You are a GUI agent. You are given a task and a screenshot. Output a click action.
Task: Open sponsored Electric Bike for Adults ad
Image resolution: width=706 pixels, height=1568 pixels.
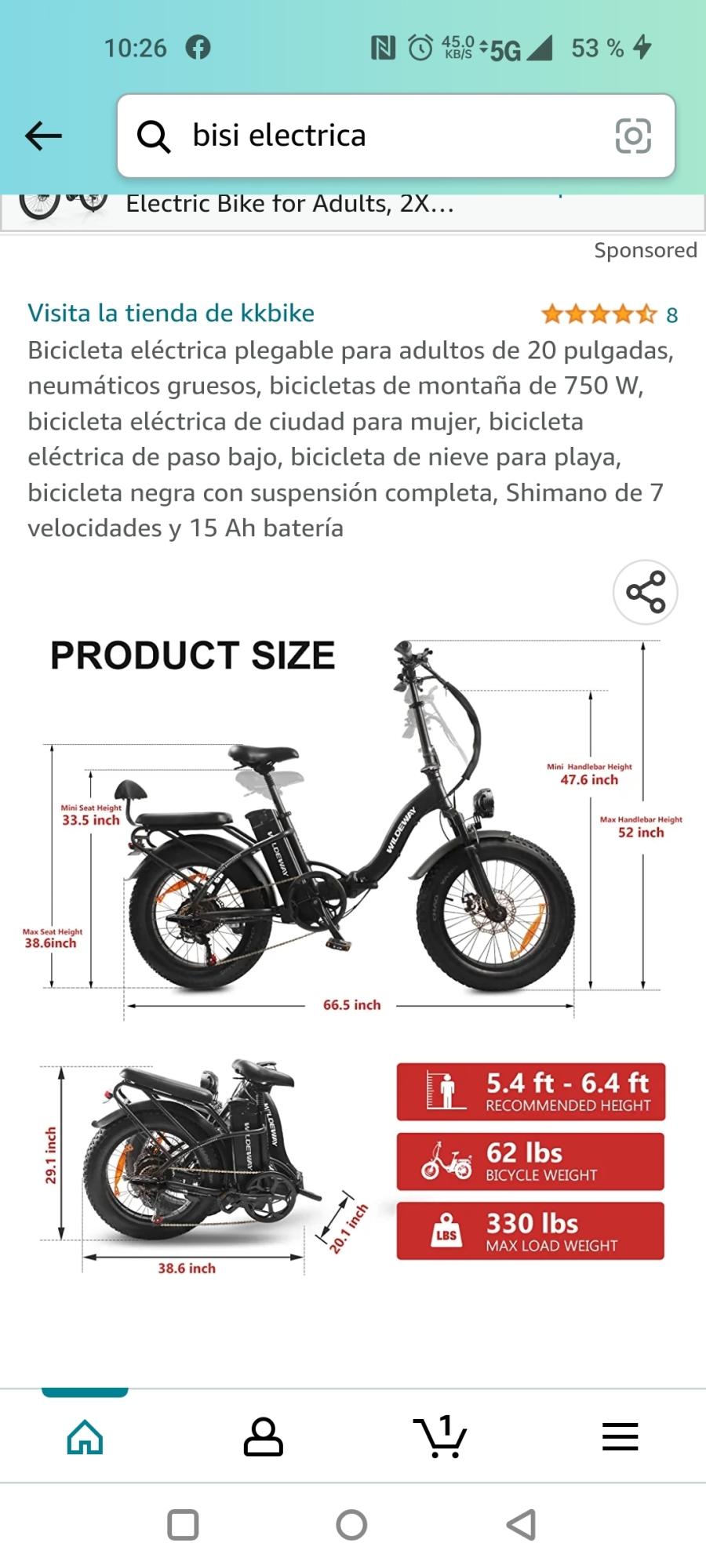pyautogui.click(x=290, y=205)
